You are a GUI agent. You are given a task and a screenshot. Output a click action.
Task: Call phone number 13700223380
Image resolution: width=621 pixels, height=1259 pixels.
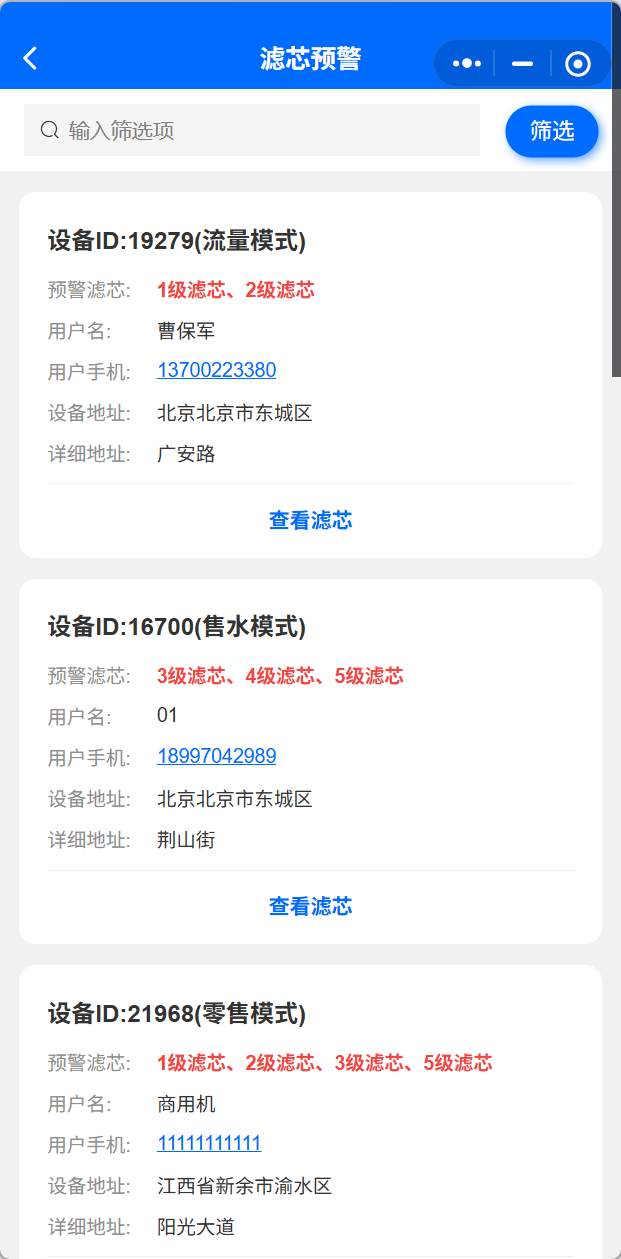[216, 370]
